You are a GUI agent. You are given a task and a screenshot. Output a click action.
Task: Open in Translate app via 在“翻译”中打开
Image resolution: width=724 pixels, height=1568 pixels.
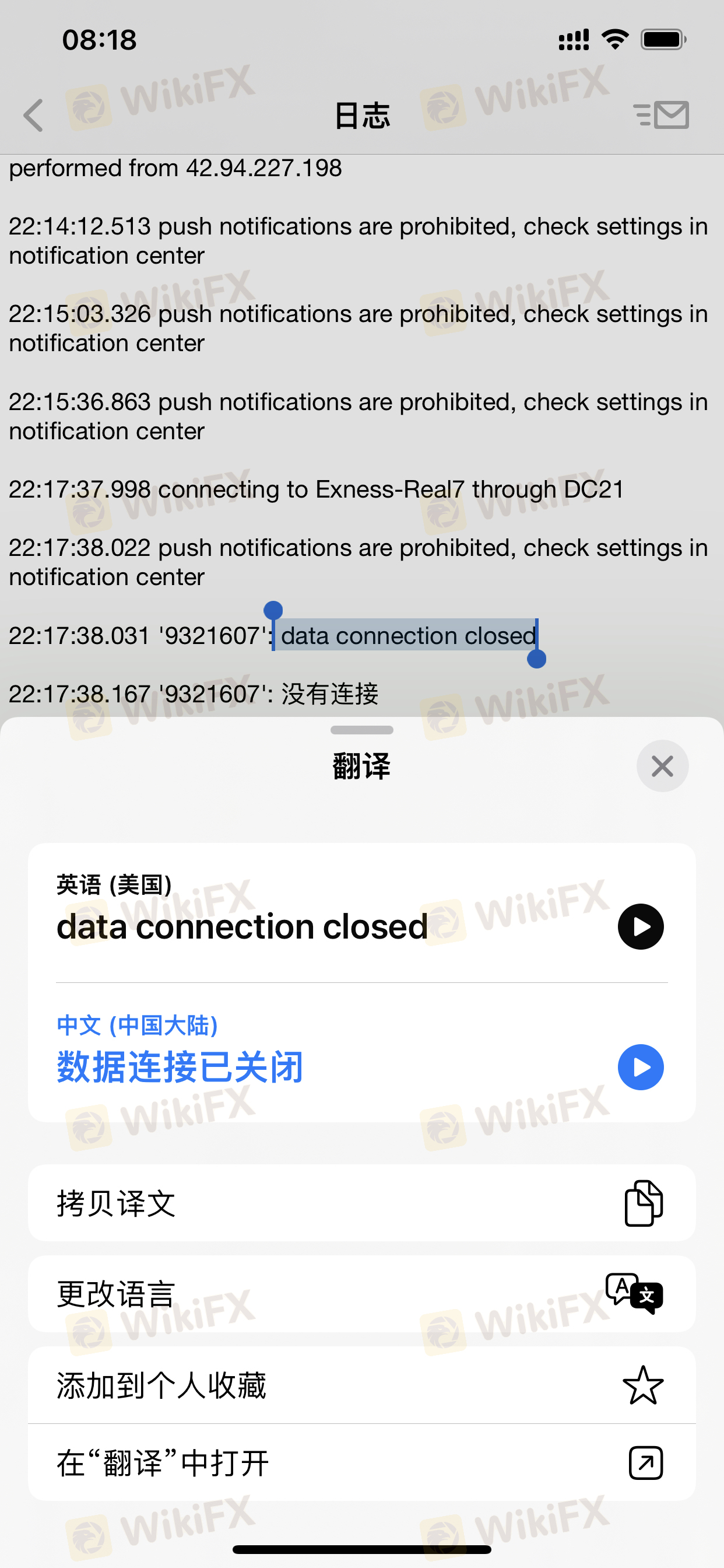click(361, 1462)
